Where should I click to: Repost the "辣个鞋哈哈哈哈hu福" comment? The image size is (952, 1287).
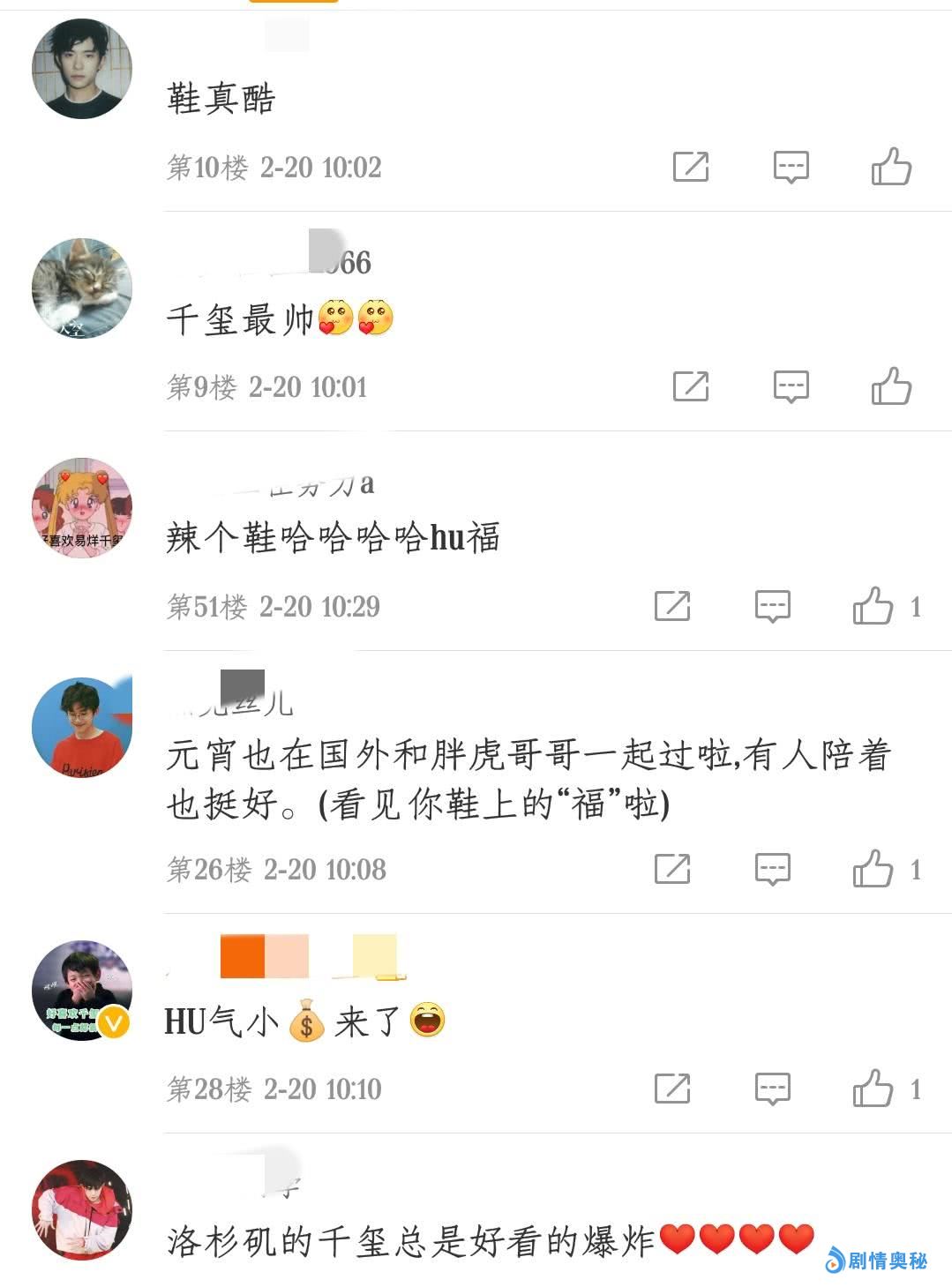click(671, 606)
